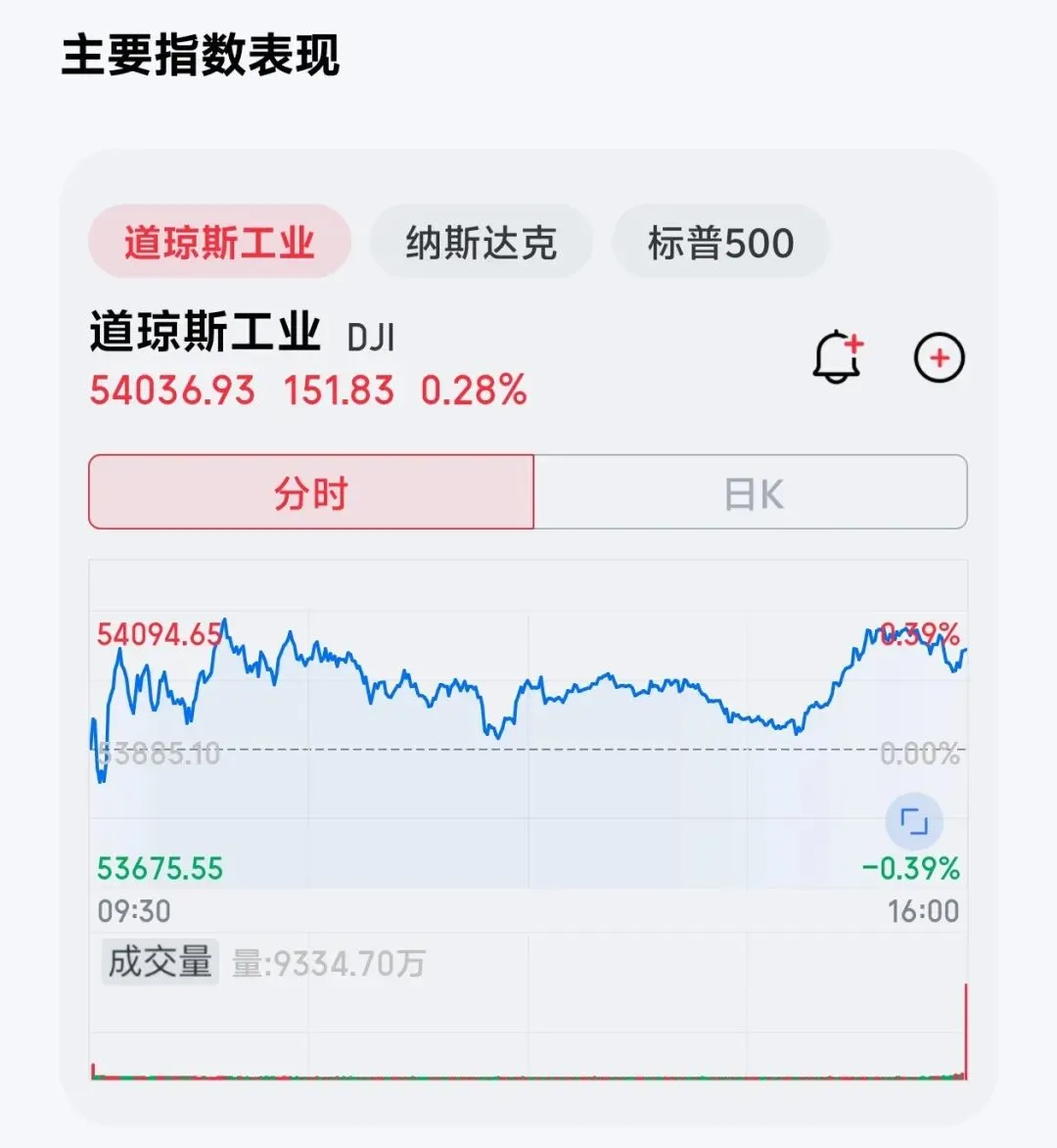The height and width of the screenshot is (1148, 1057).
Task: Add a price alert with the bell icon
Action: pyautogui.click(x=838, y=356)
